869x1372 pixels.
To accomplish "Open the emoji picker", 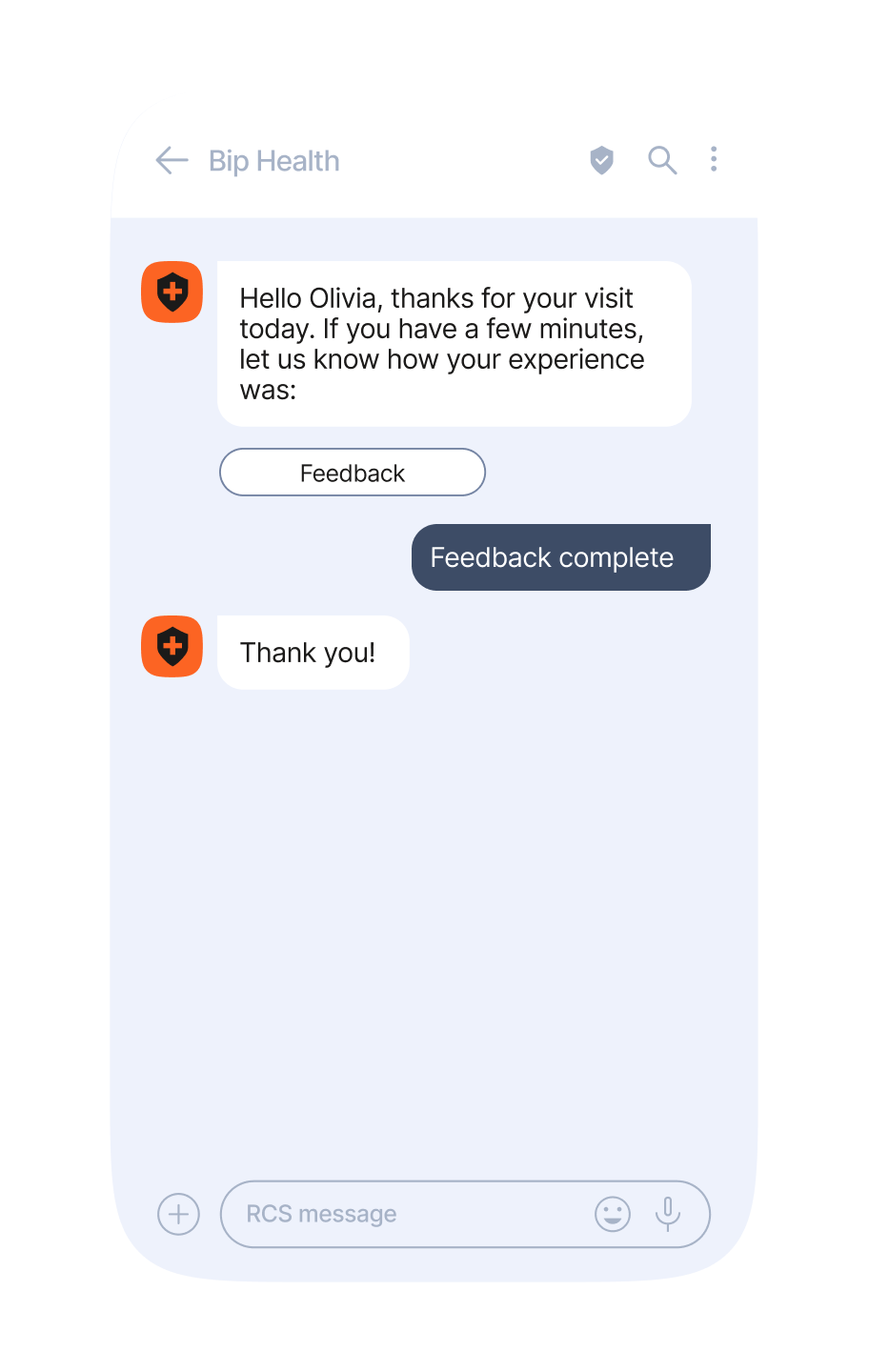I will [613, 1215].
